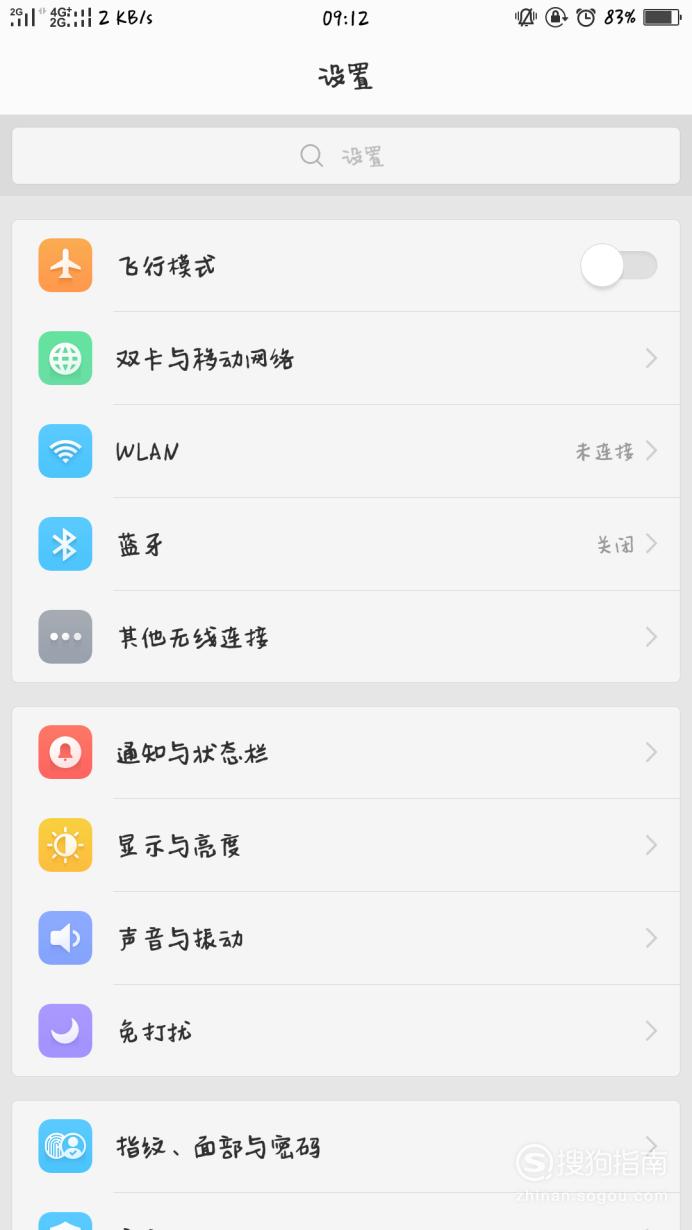The height and width of the screenshot is (1230, 692).
Task: Open 免打扰 settings
Action: pyautogui.click(x=346, y=1031)
